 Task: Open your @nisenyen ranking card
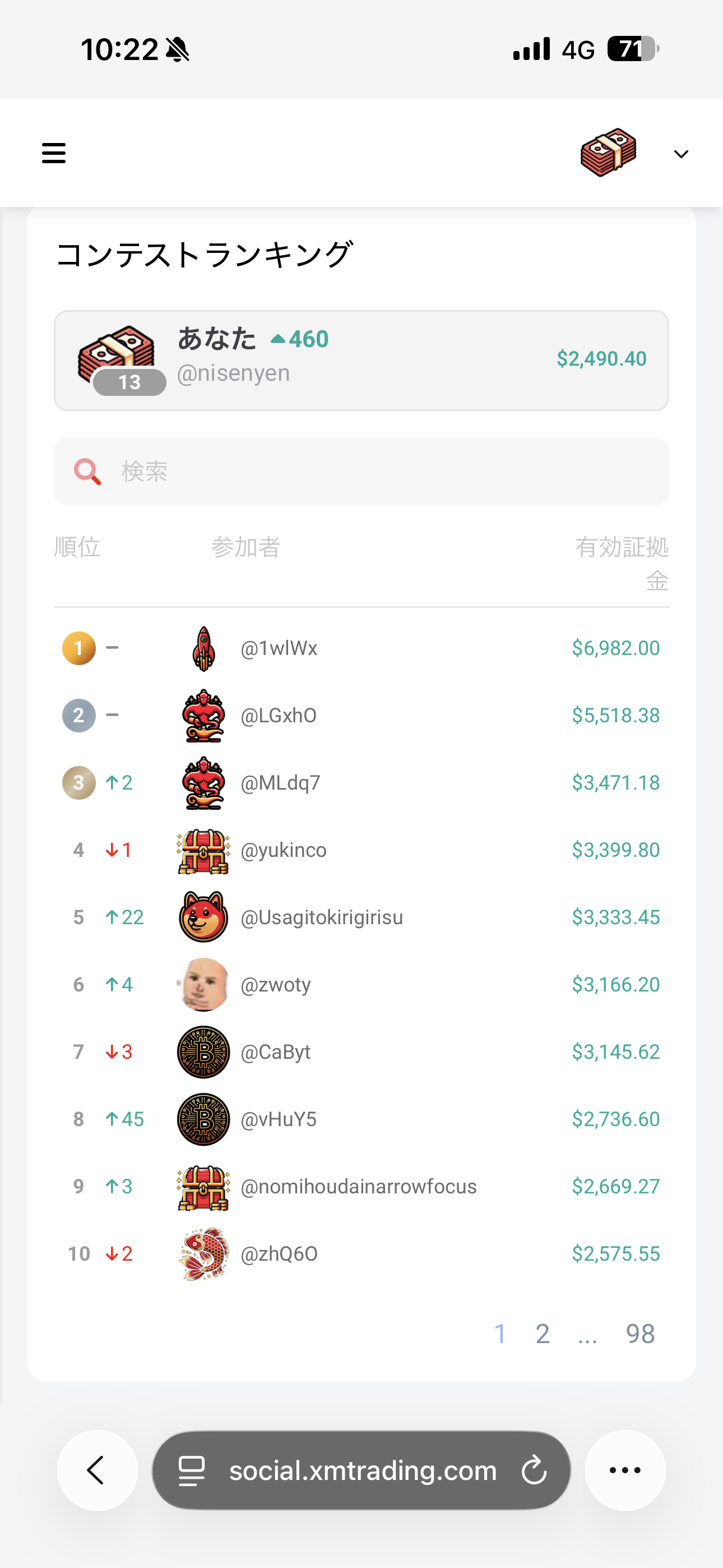pyautogui.click(x=361, y=361)
